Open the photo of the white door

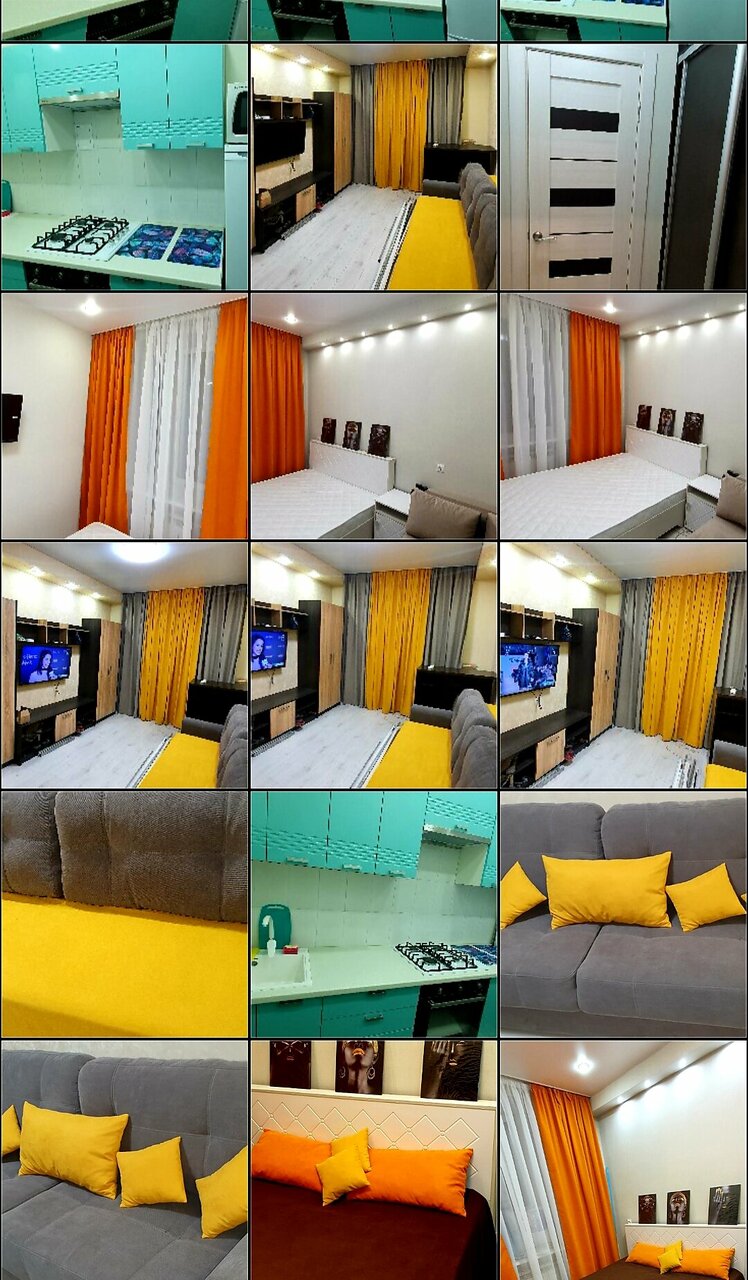tap(623, 167)
